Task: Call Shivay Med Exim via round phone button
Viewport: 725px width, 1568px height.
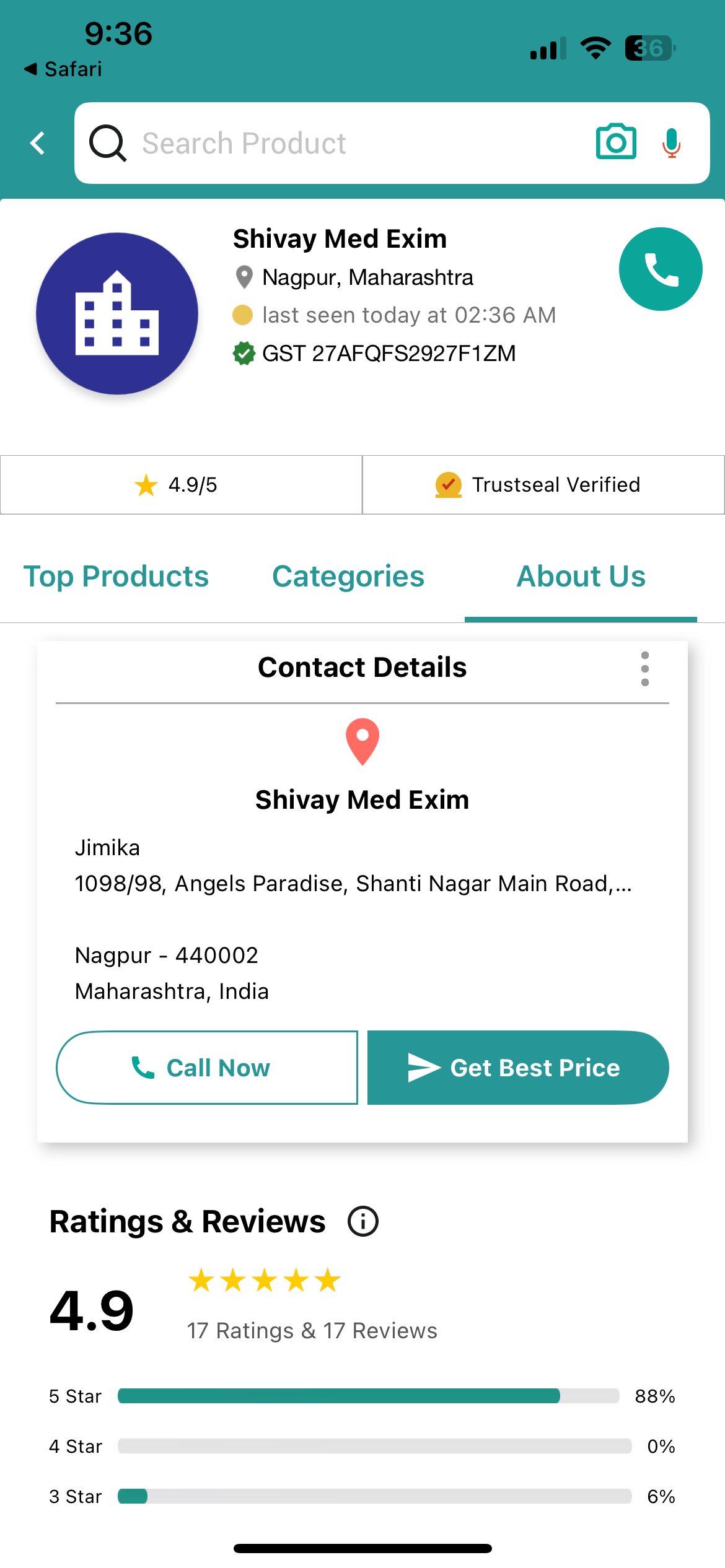Action: tap(660, 269)
